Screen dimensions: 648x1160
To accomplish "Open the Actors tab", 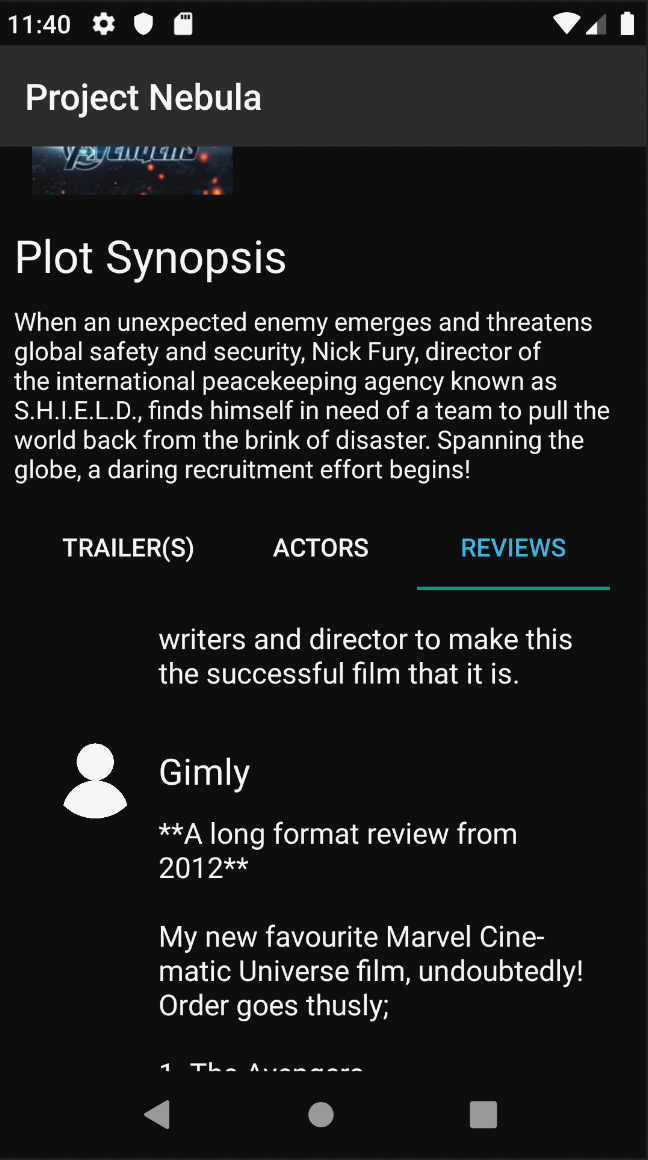I will 321,548.
